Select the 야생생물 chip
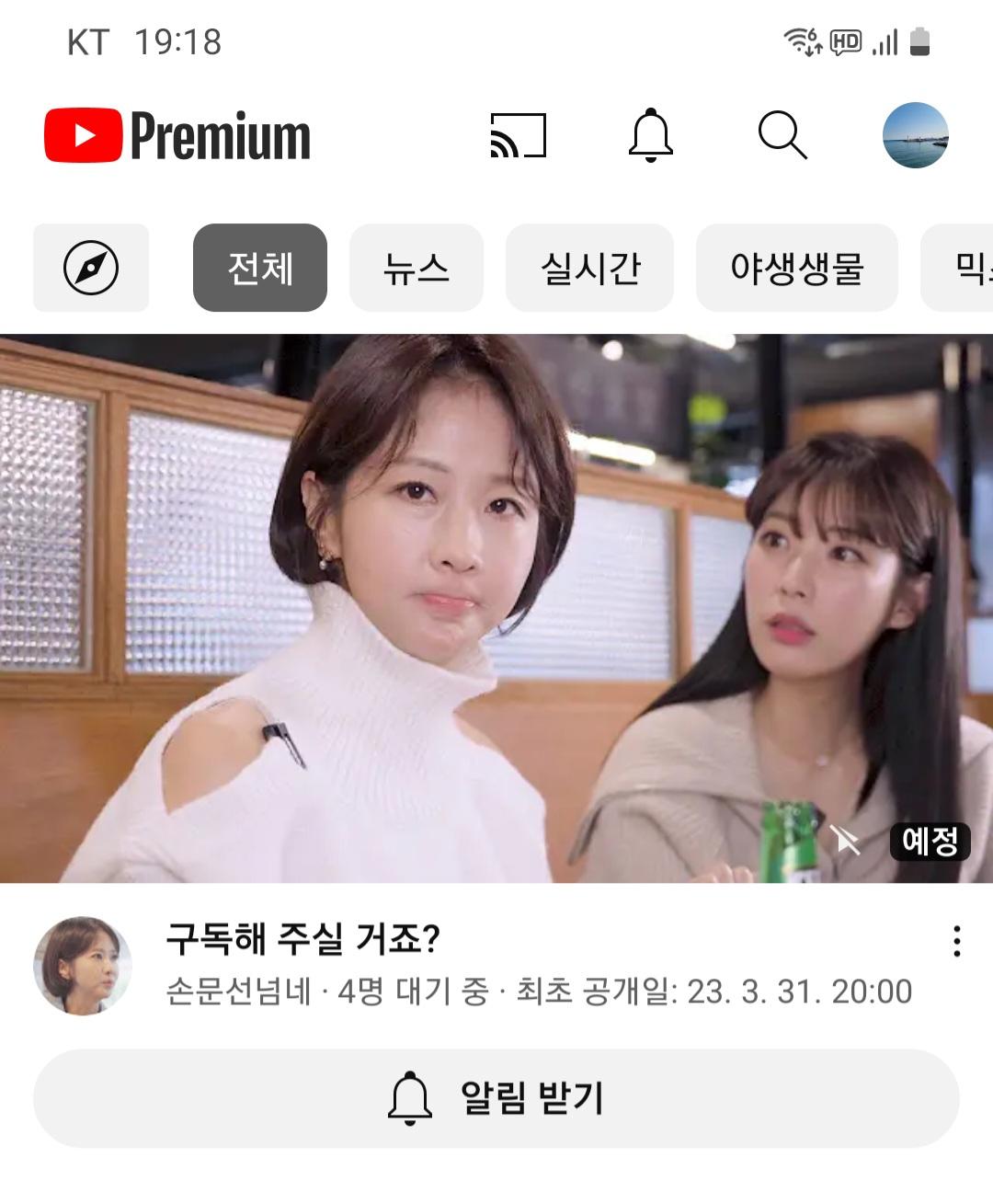The height and width of the screenshot is (1204, 993). click(796, 268)
